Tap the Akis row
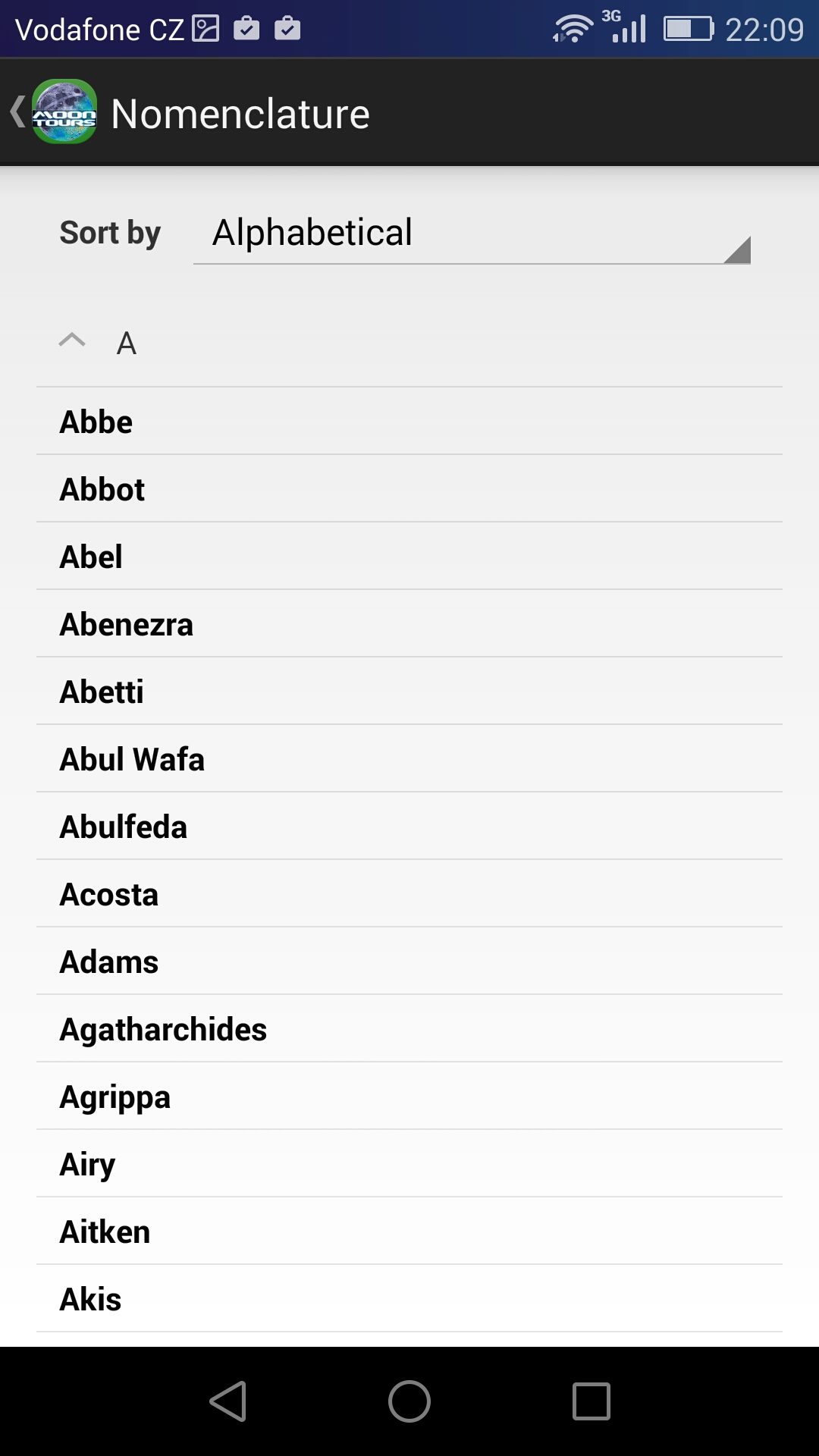 point(409,1299)
